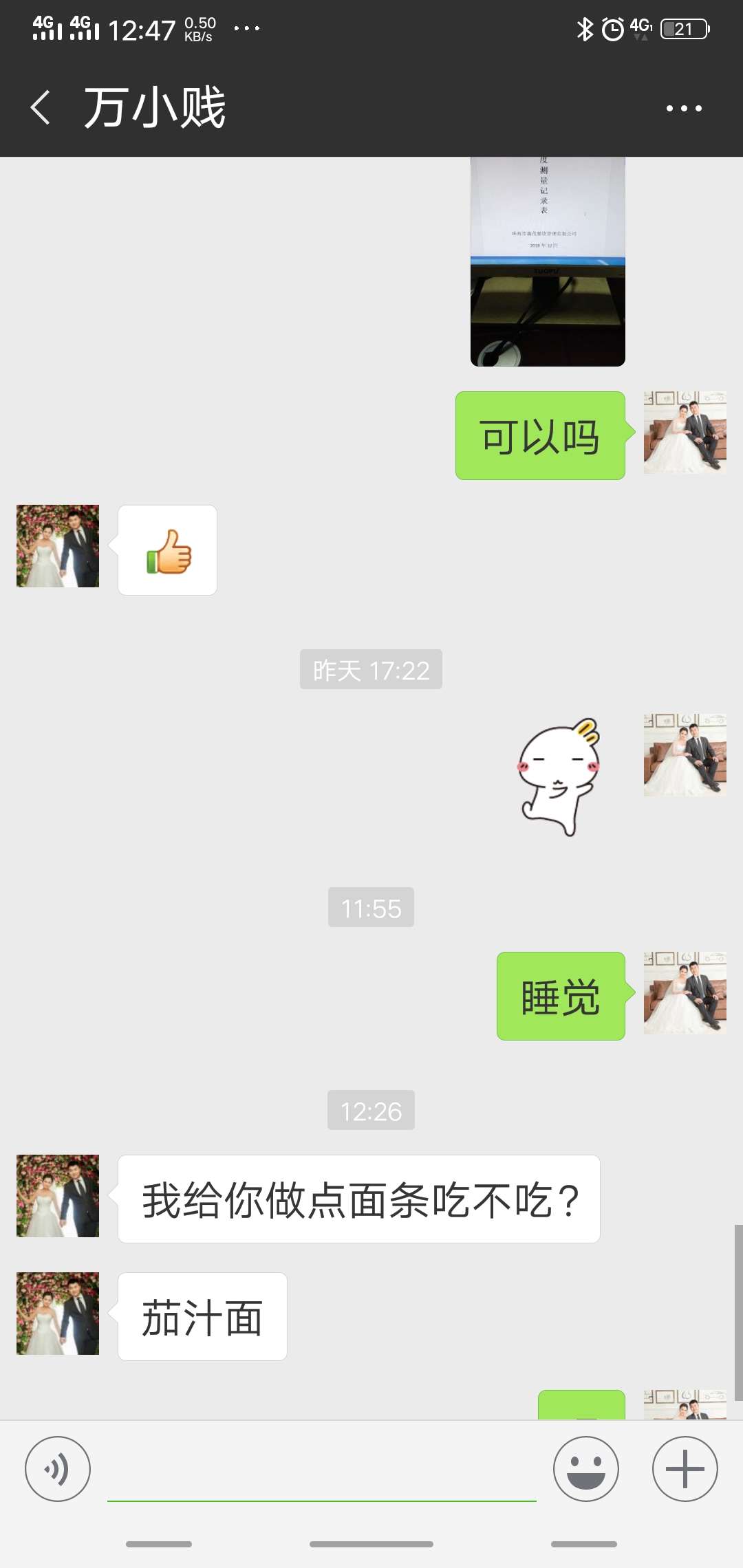Tap the battery indicator in status bar
Viewport: 743px width, 1568px height.
682,29
